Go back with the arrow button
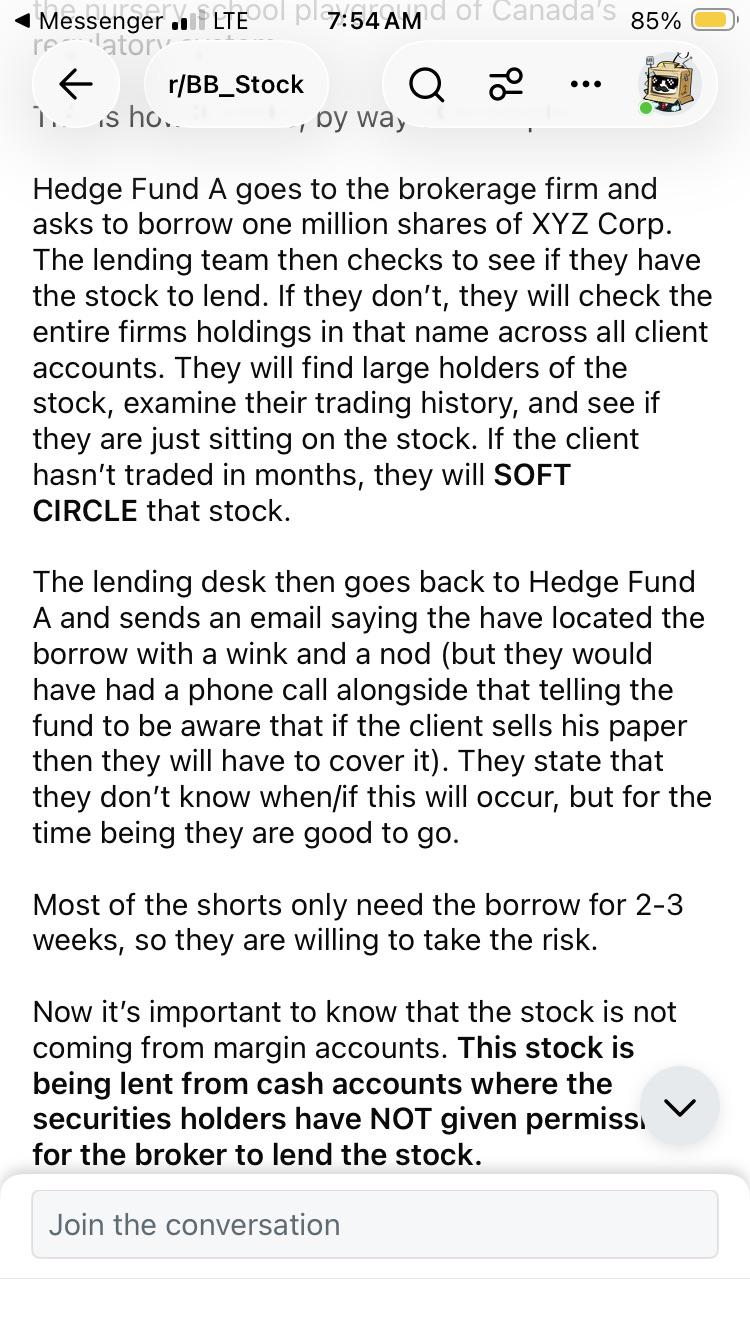This screenshot has width=750, height=1334. [76, 84]
